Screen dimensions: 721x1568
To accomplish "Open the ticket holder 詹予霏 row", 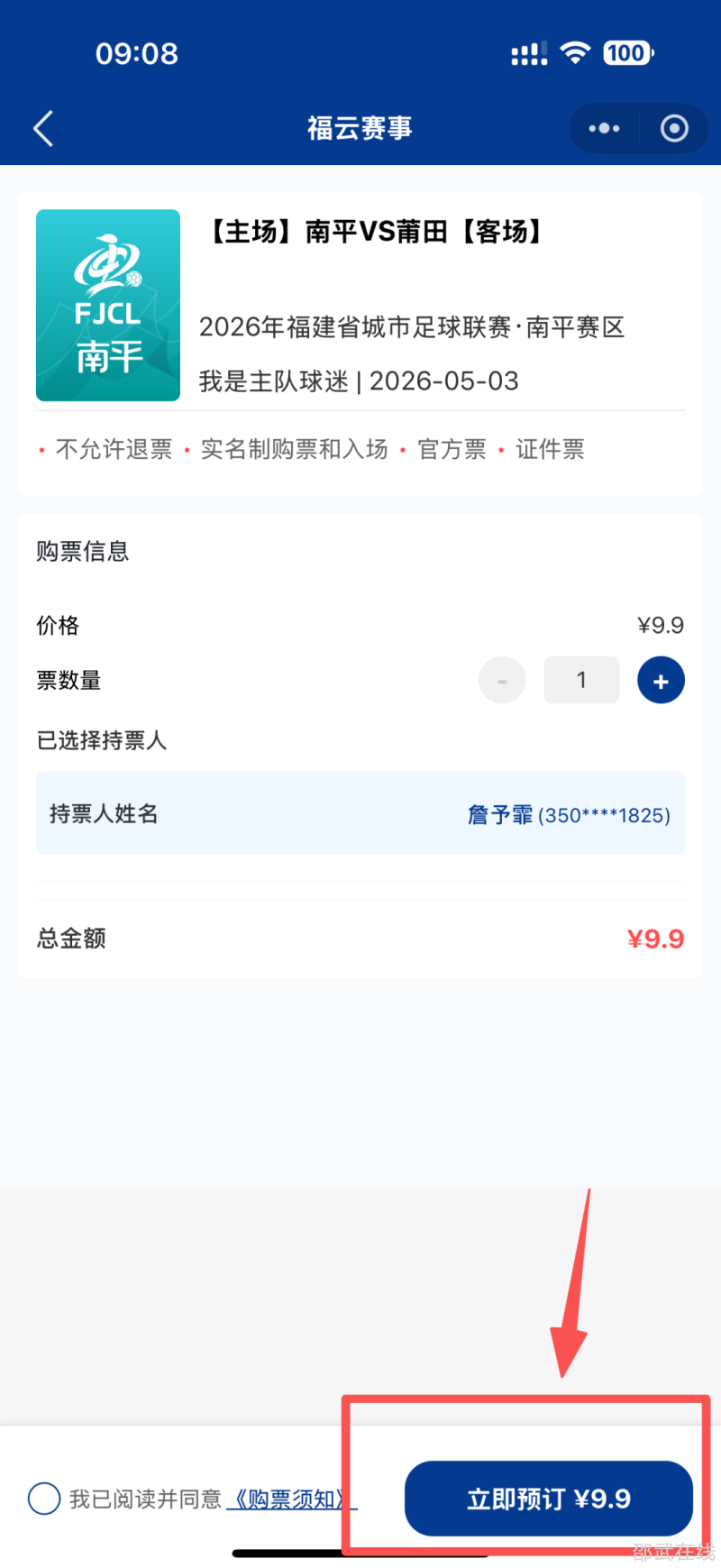I will (x=360, y=813).
